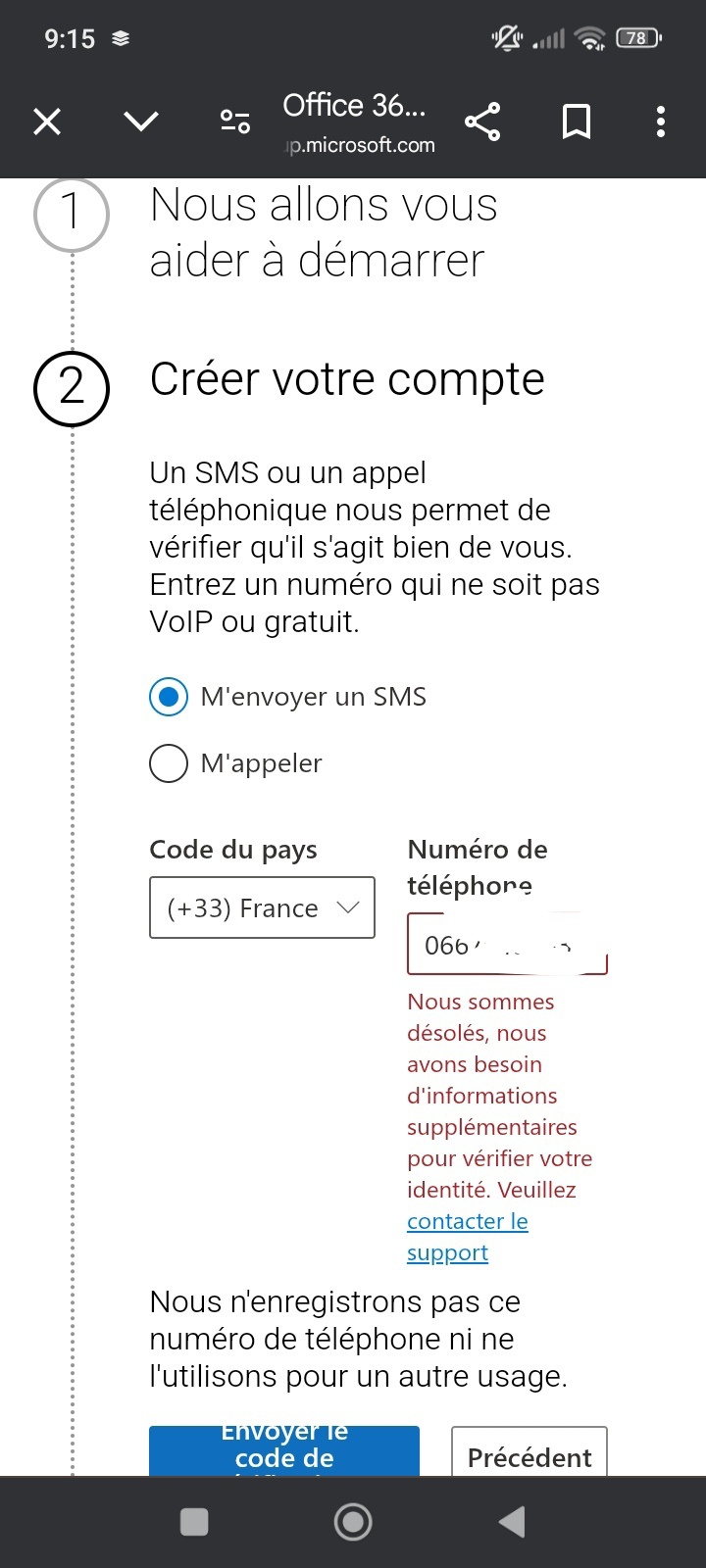Select M'envoyer un SMS option
This screenshot has height=1568, width=706.
coord(169,697)
